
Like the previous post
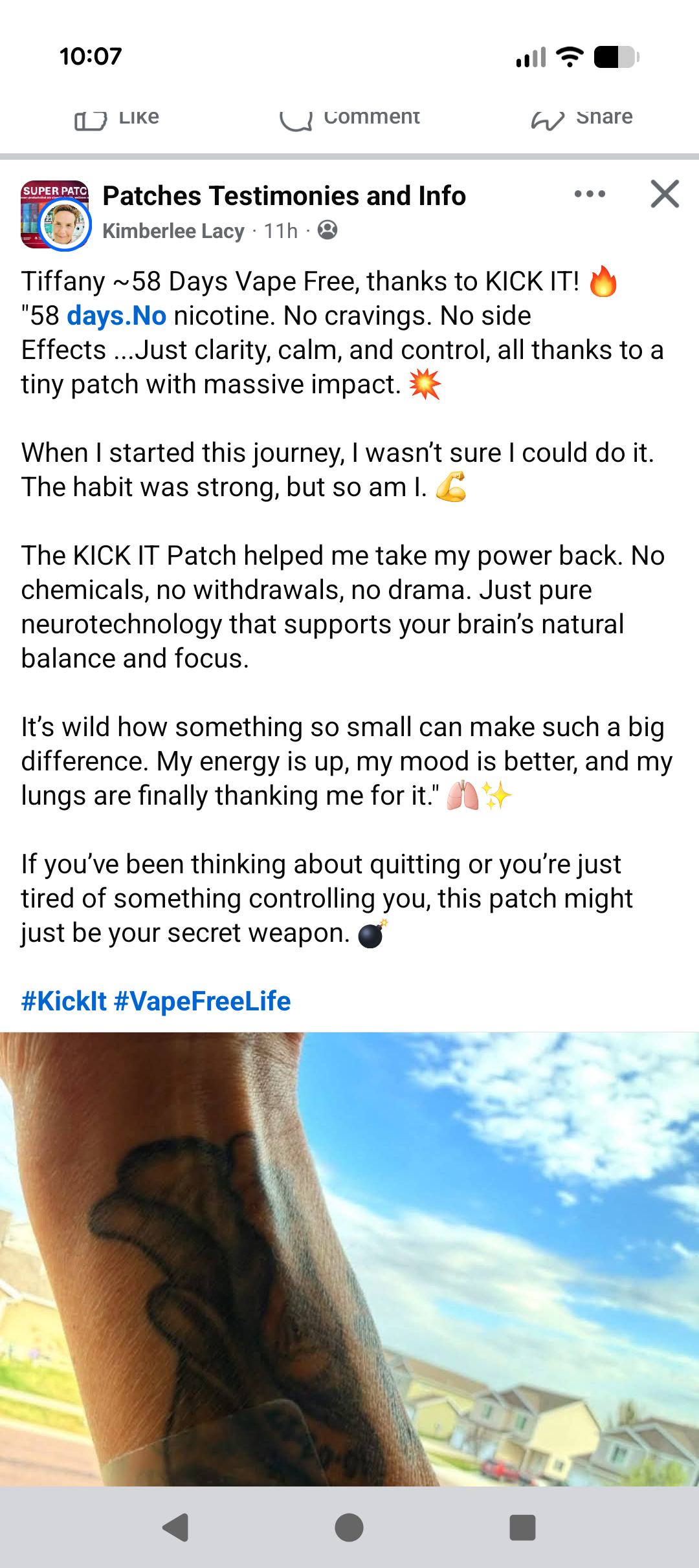coord(117,118)
